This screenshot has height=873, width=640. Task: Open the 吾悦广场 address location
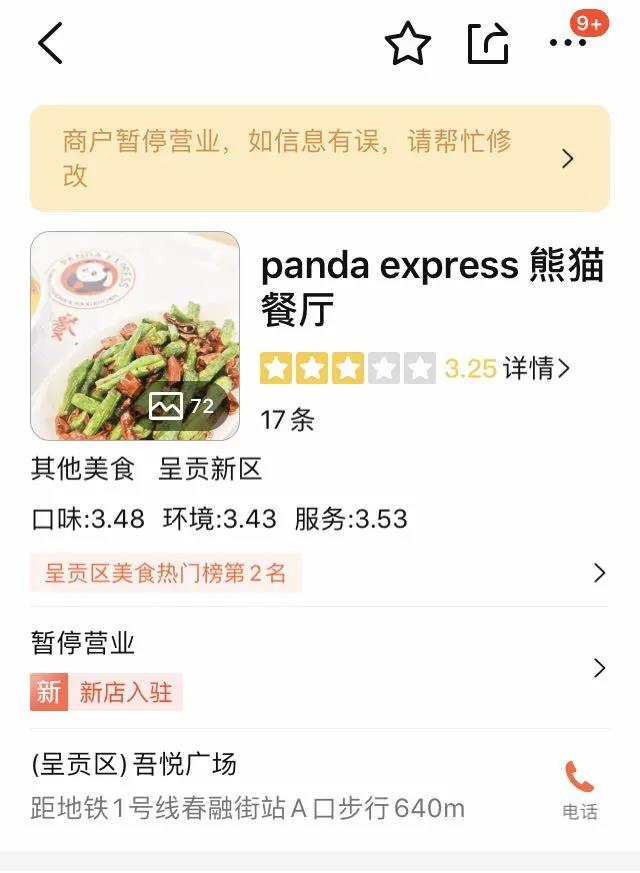250,786
